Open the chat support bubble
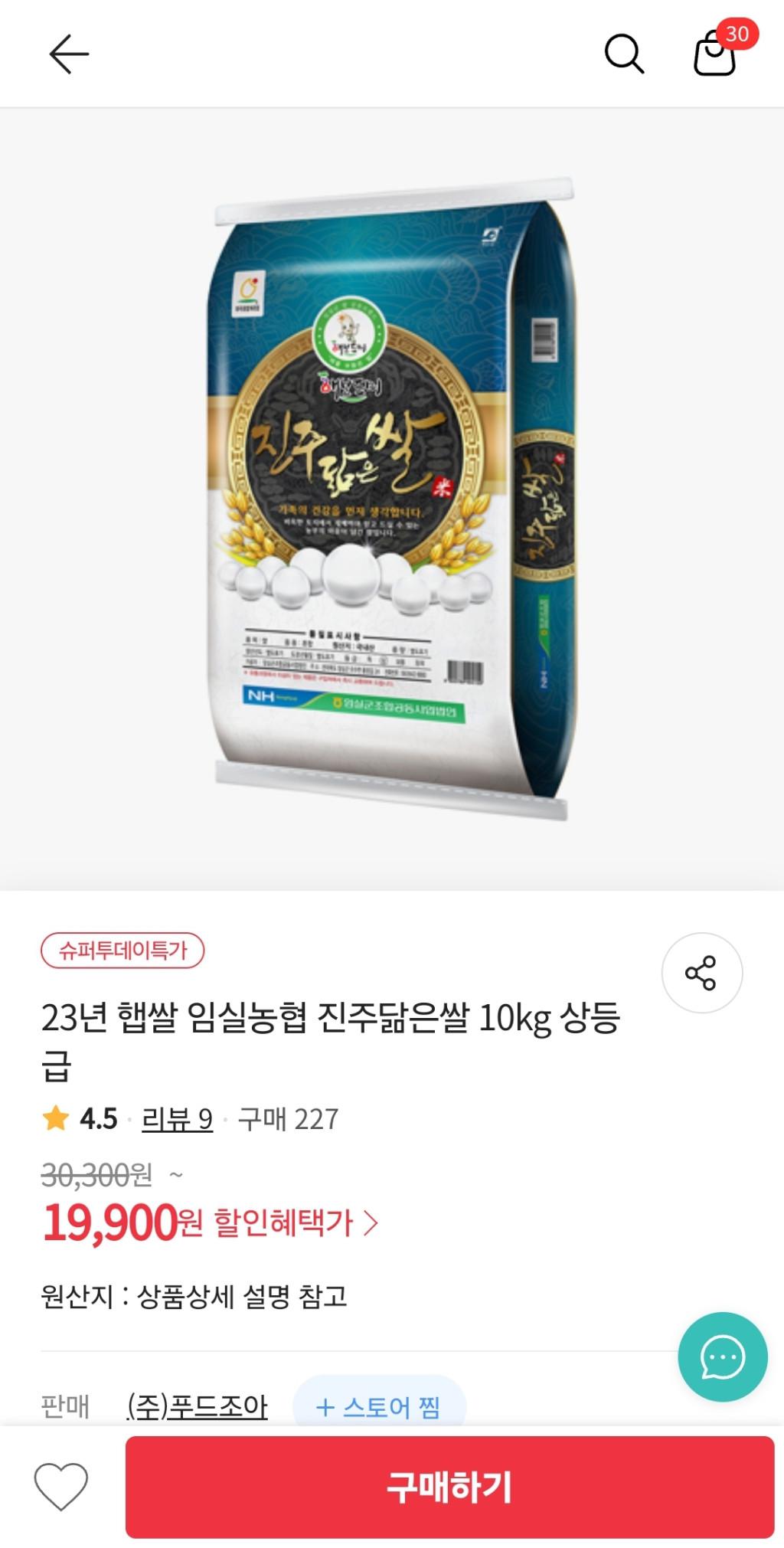The image size is (784, 1548). click(722, 1357)
